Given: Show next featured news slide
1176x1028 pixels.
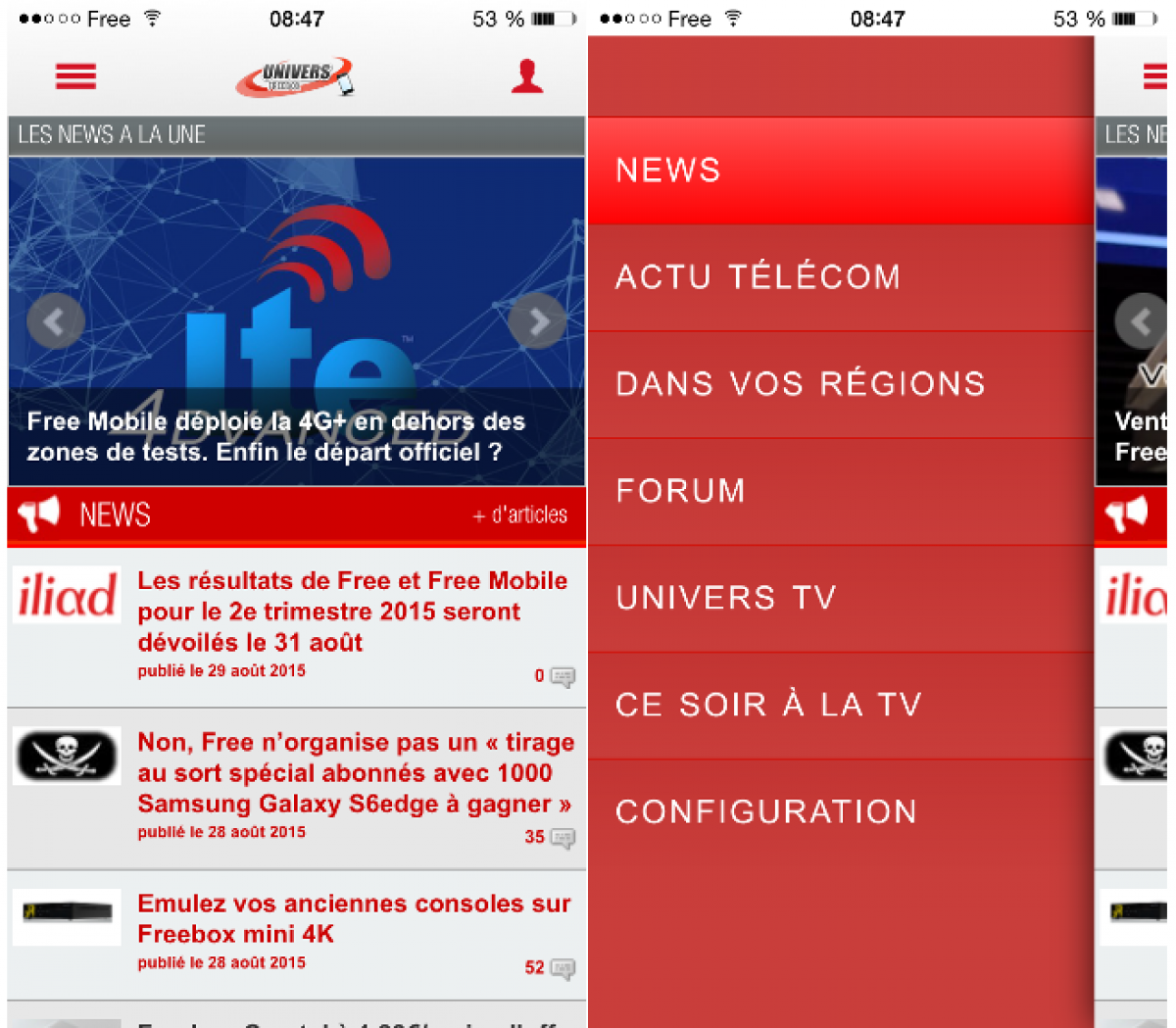Looking at the screenshot, I should coord(537,321).
